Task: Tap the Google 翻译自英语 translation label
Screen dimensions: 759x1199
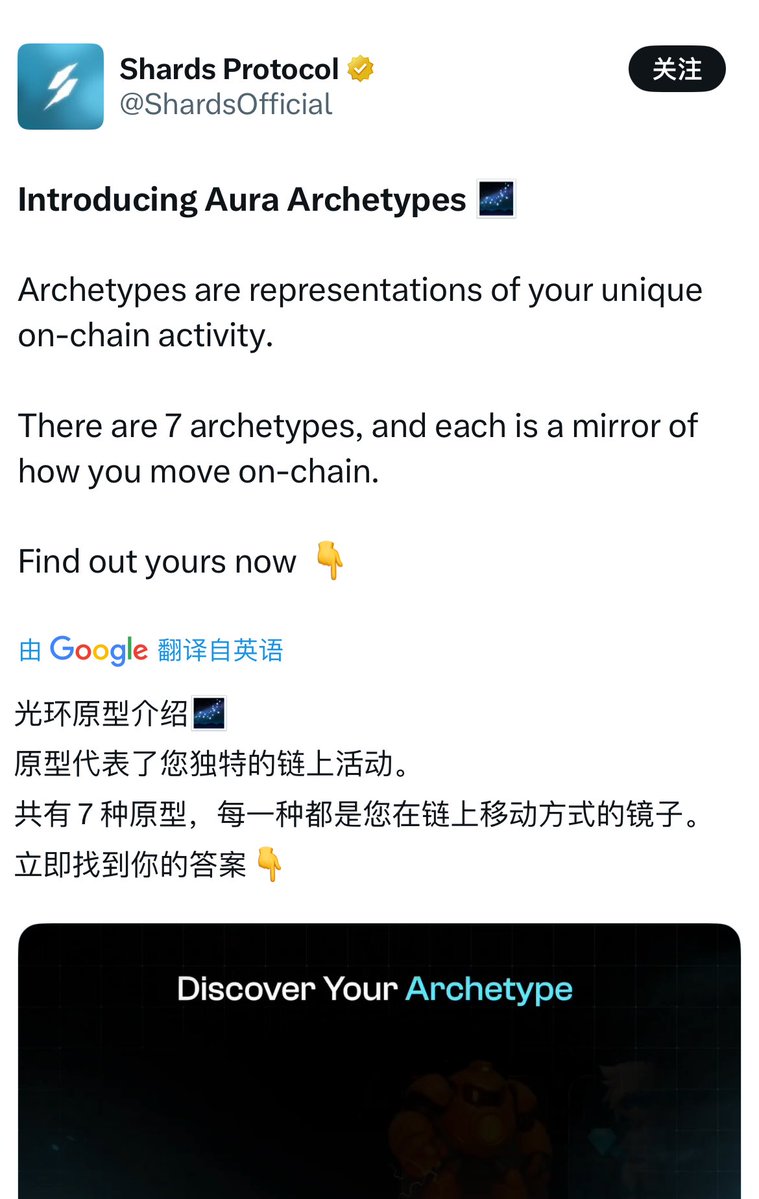Action: tap(151, 650)
